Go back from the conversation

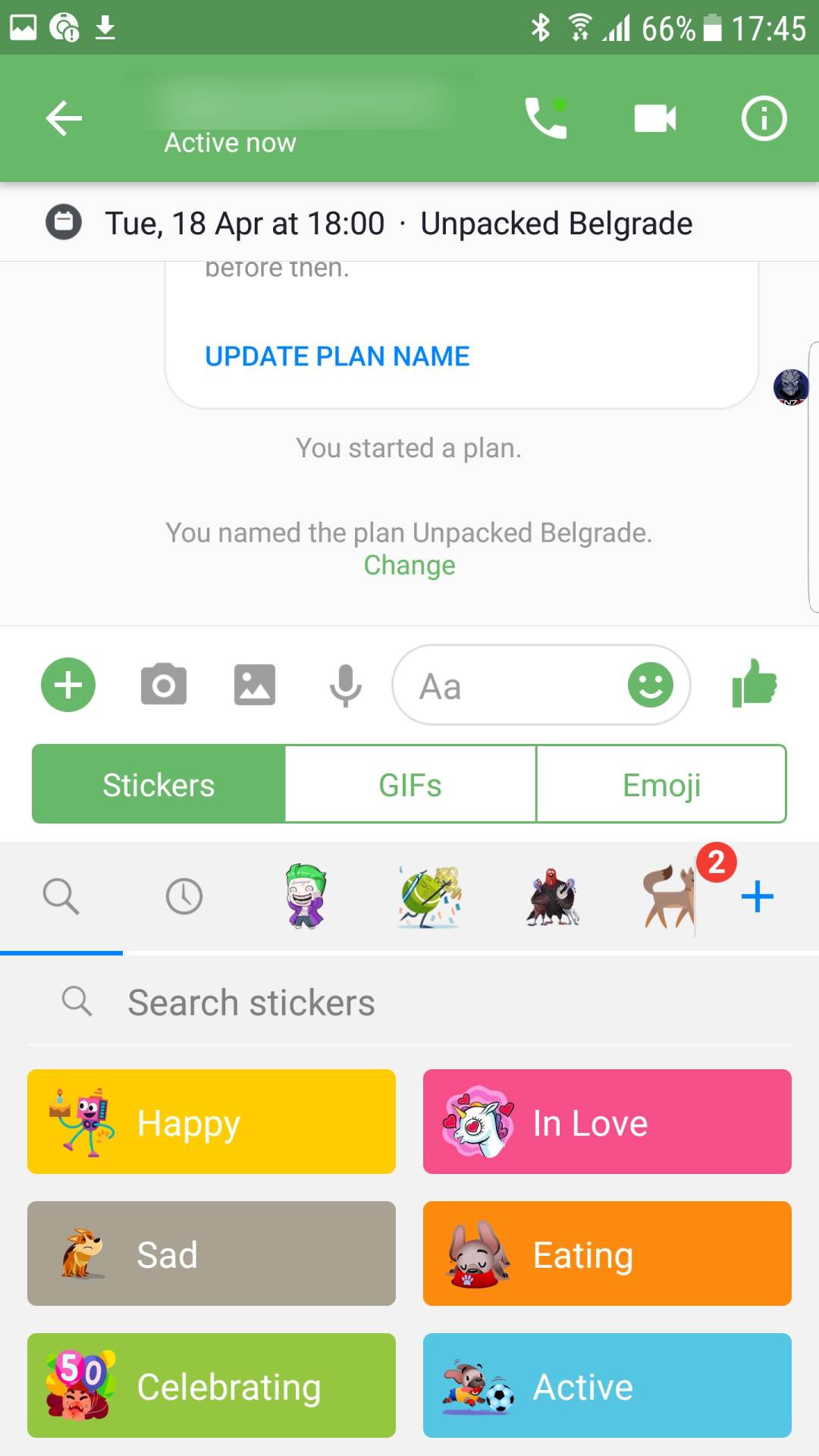64,118
